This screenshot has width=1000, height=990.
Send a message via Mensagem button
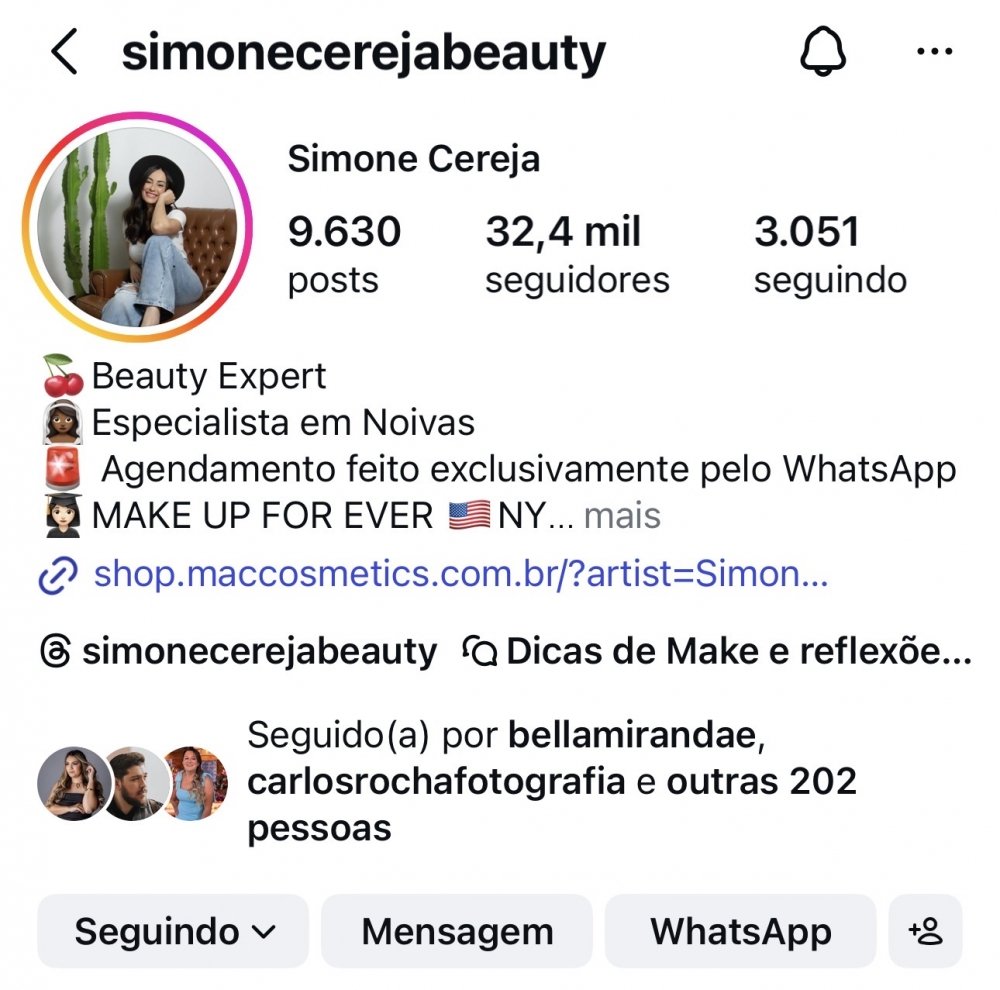coord(457,931)
